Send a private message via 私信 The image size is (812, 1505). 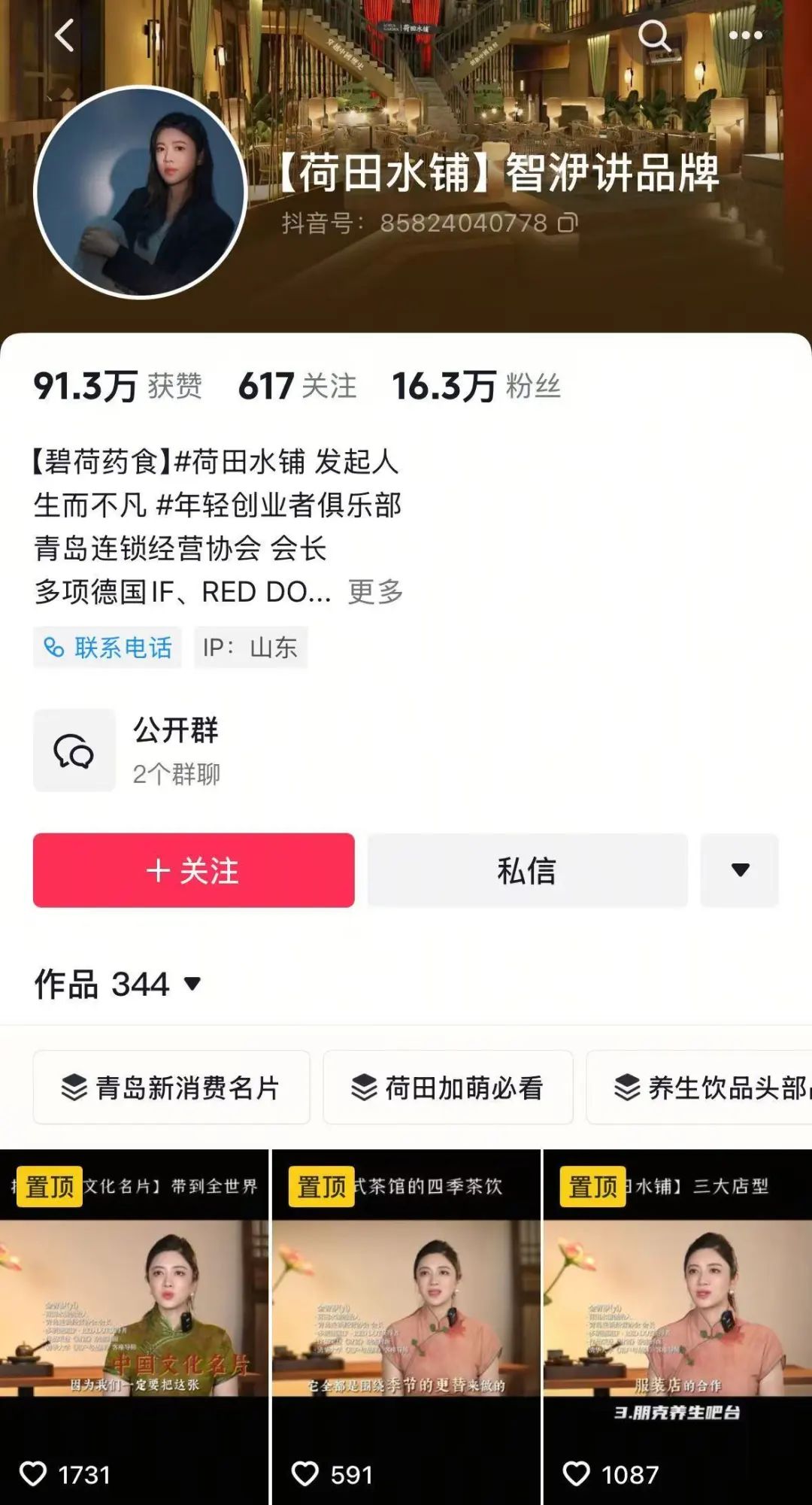tap(527, 870)
